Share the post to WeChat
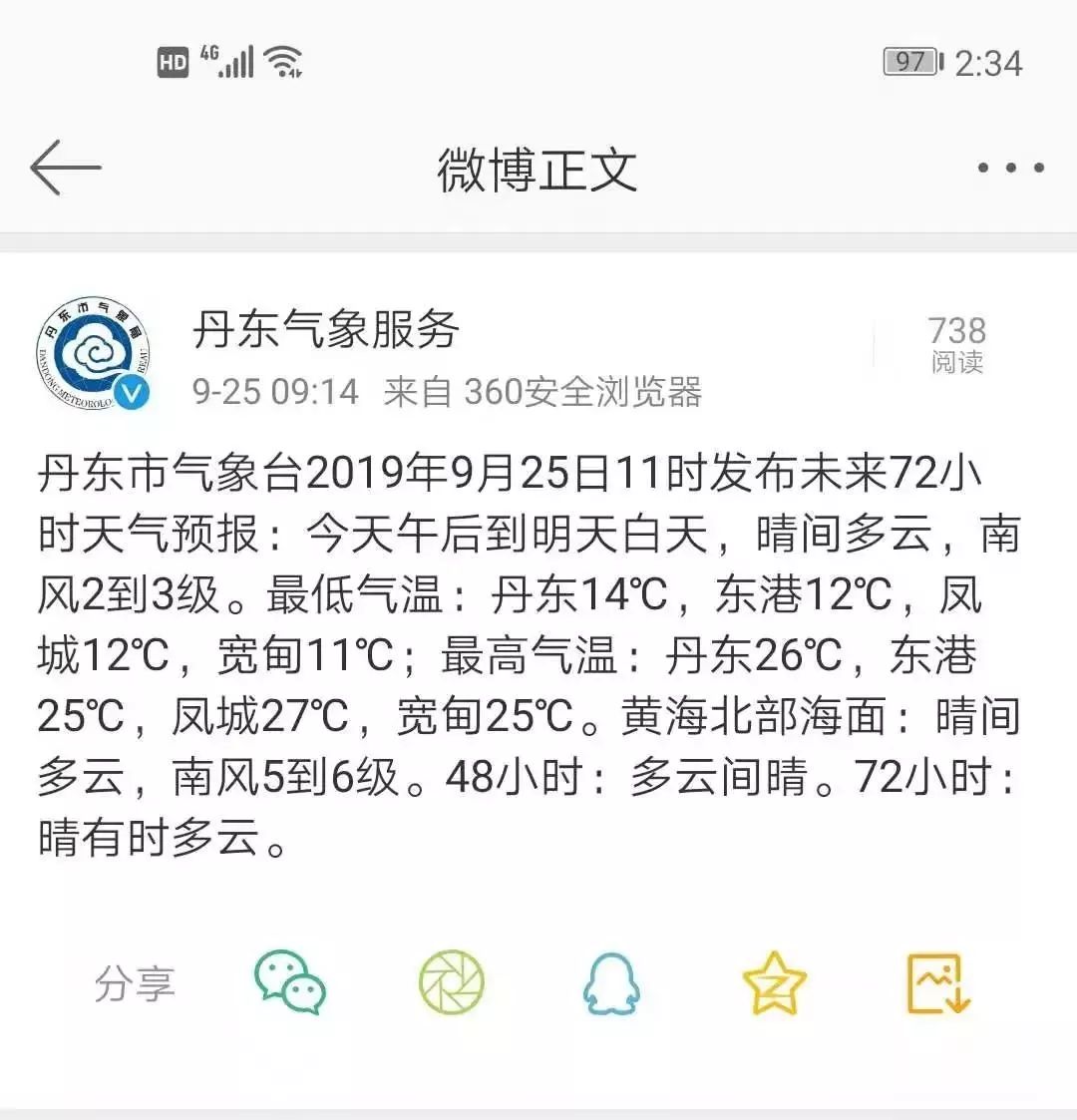The width and height of the screenshot is (1077, 1120). (x=290, y=982)
